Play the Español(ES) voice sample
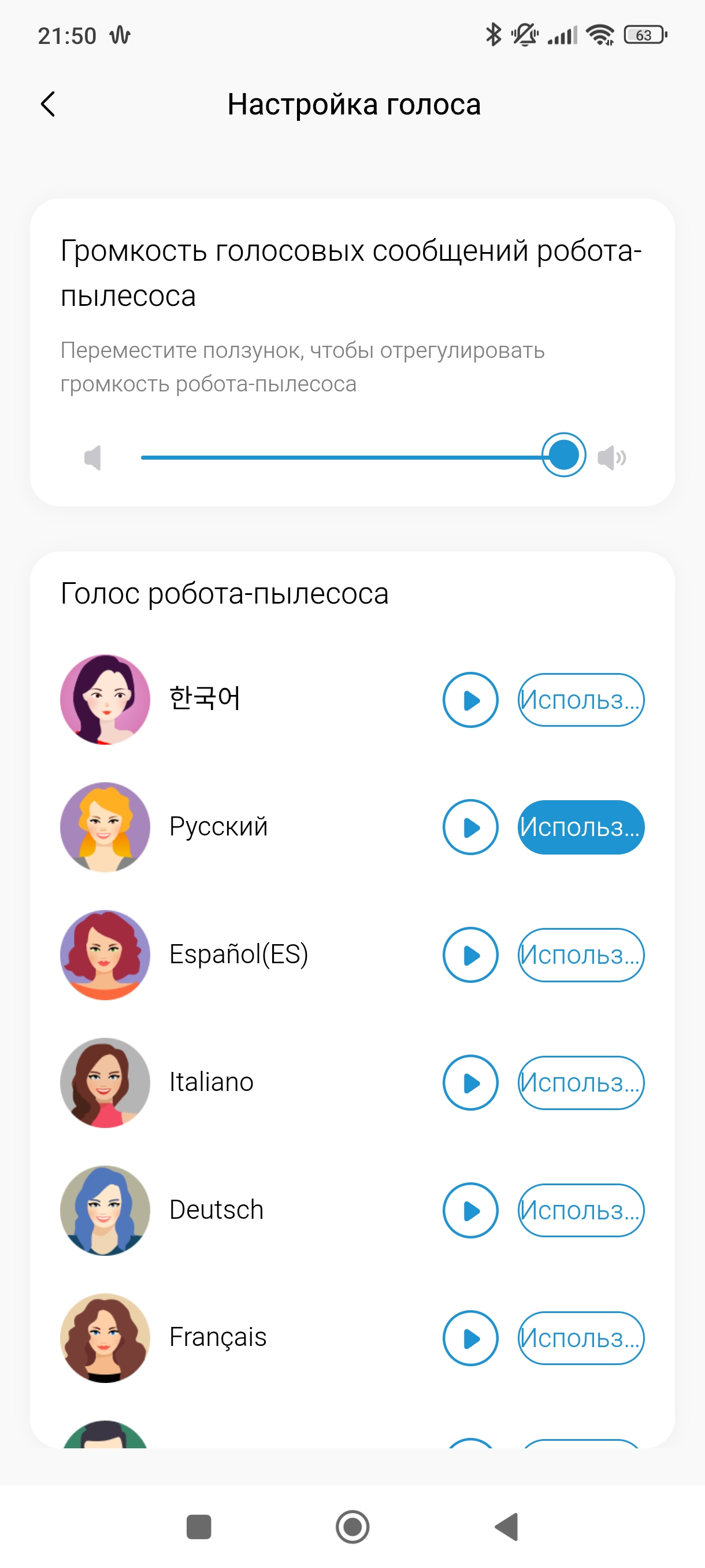The height and width of the screenshot is (1568, 705). pyautogui.click(x=470, y=955)
